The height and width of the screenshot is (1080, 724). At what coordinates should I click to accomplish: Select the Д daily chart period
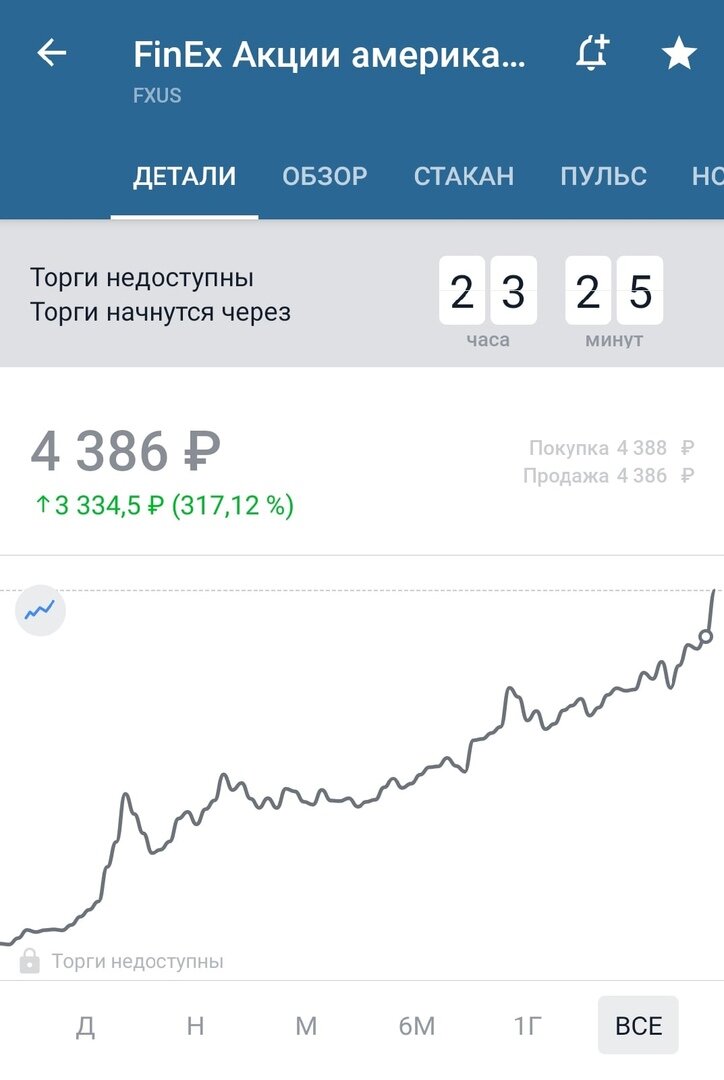click(86, 1025)
